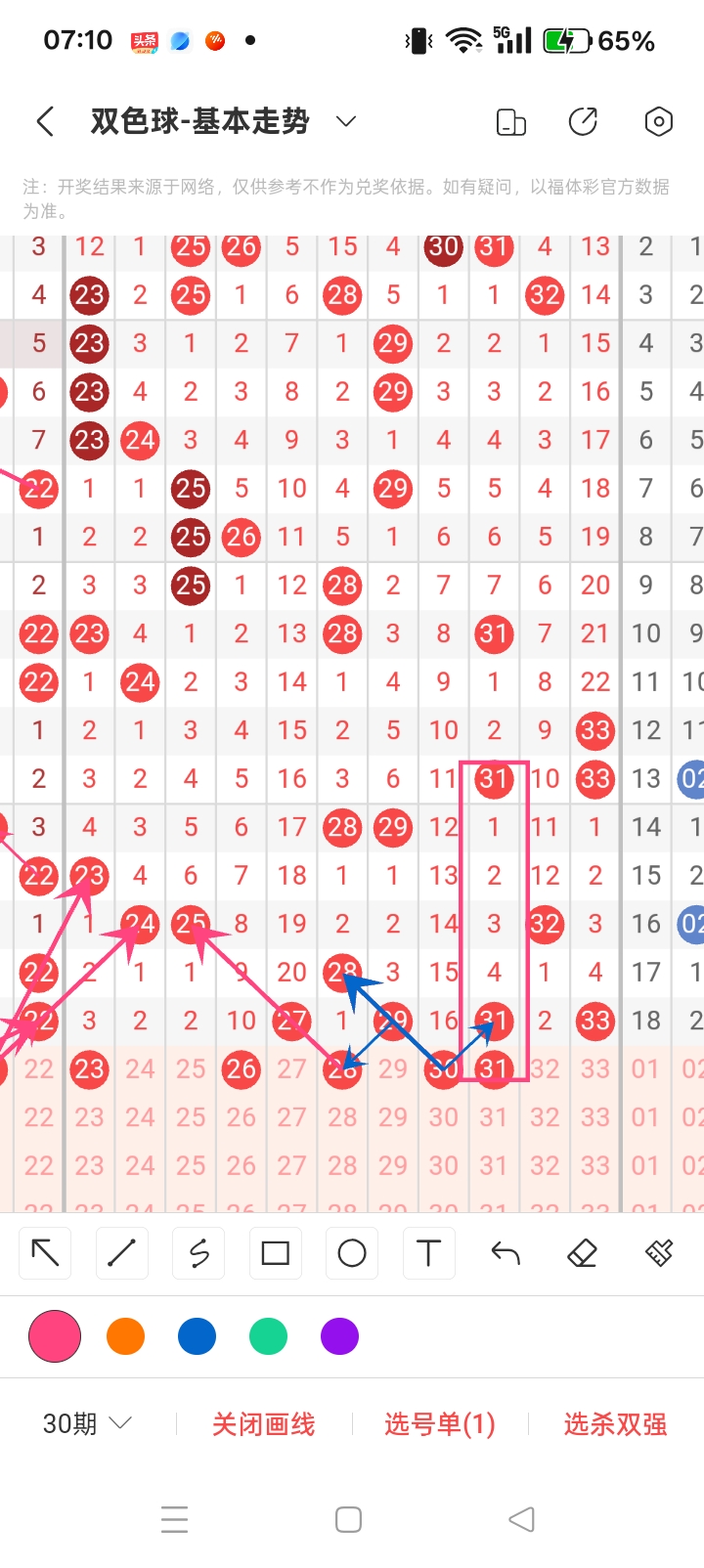704x1568 pixels.
Task: Choose the blue drawing color
Action: click(197, 1336)
